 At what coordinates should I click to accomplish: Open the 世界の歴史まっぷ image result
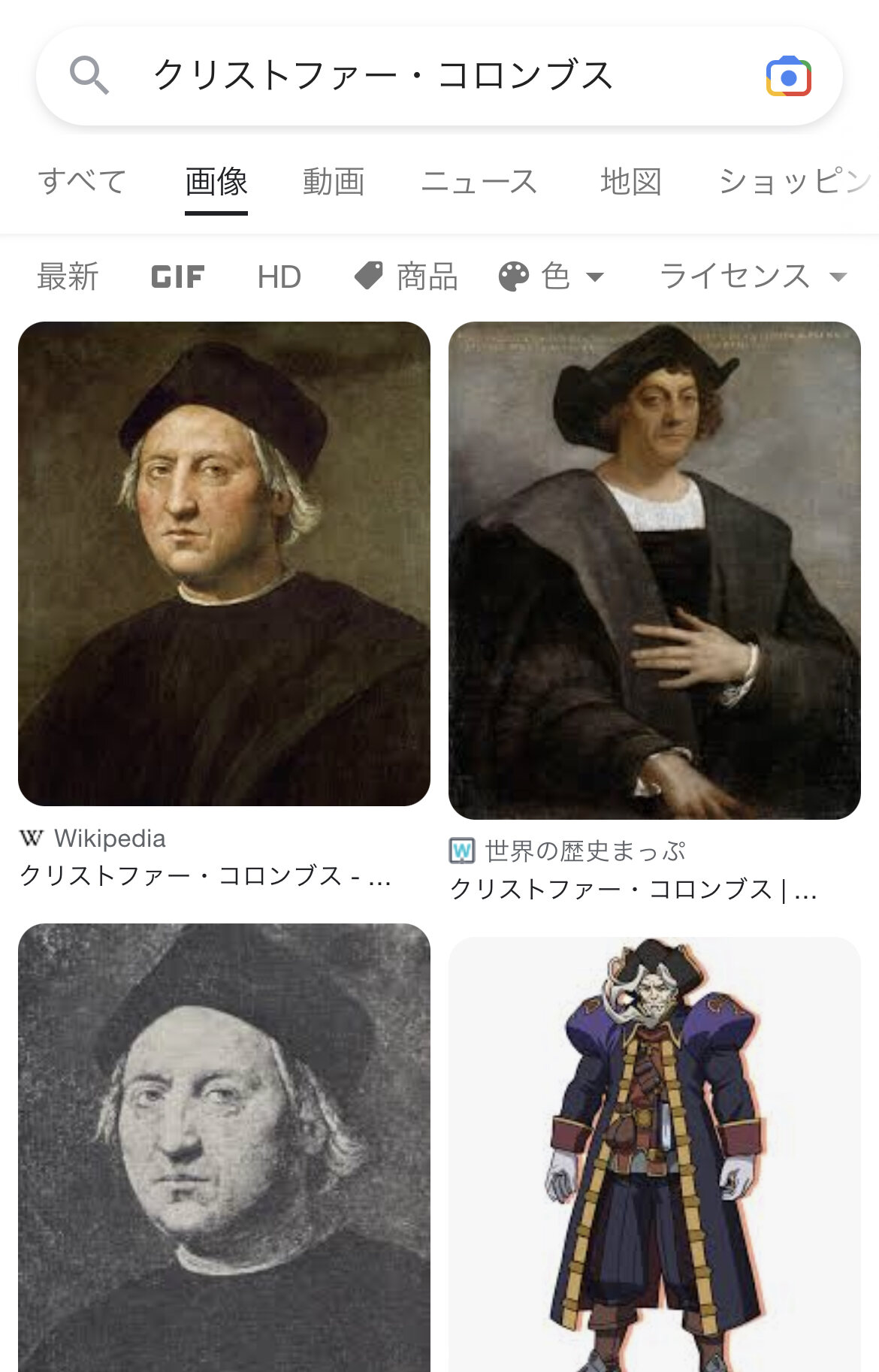(654, 570)
